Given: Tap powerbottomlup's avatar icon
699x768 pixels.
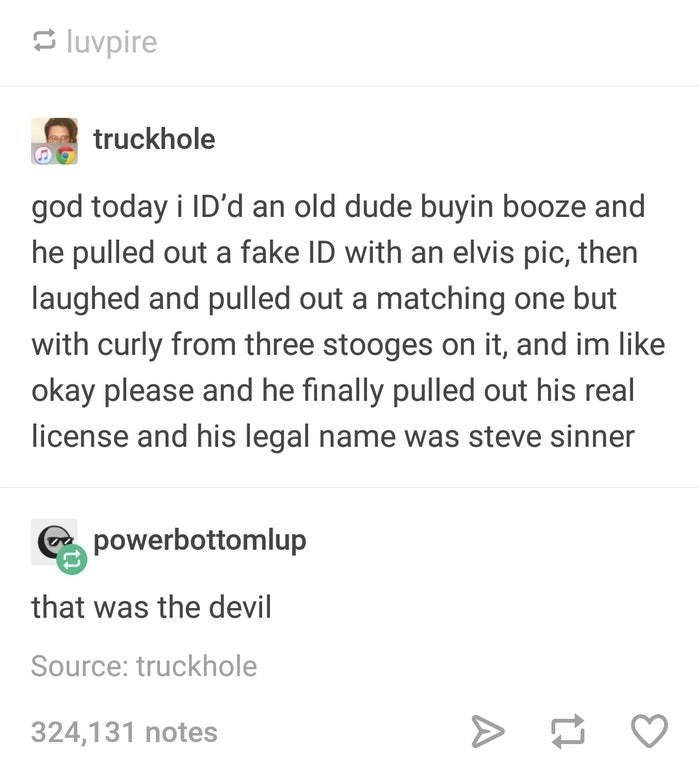Looking at the screenshot, I should pos(54,542).
